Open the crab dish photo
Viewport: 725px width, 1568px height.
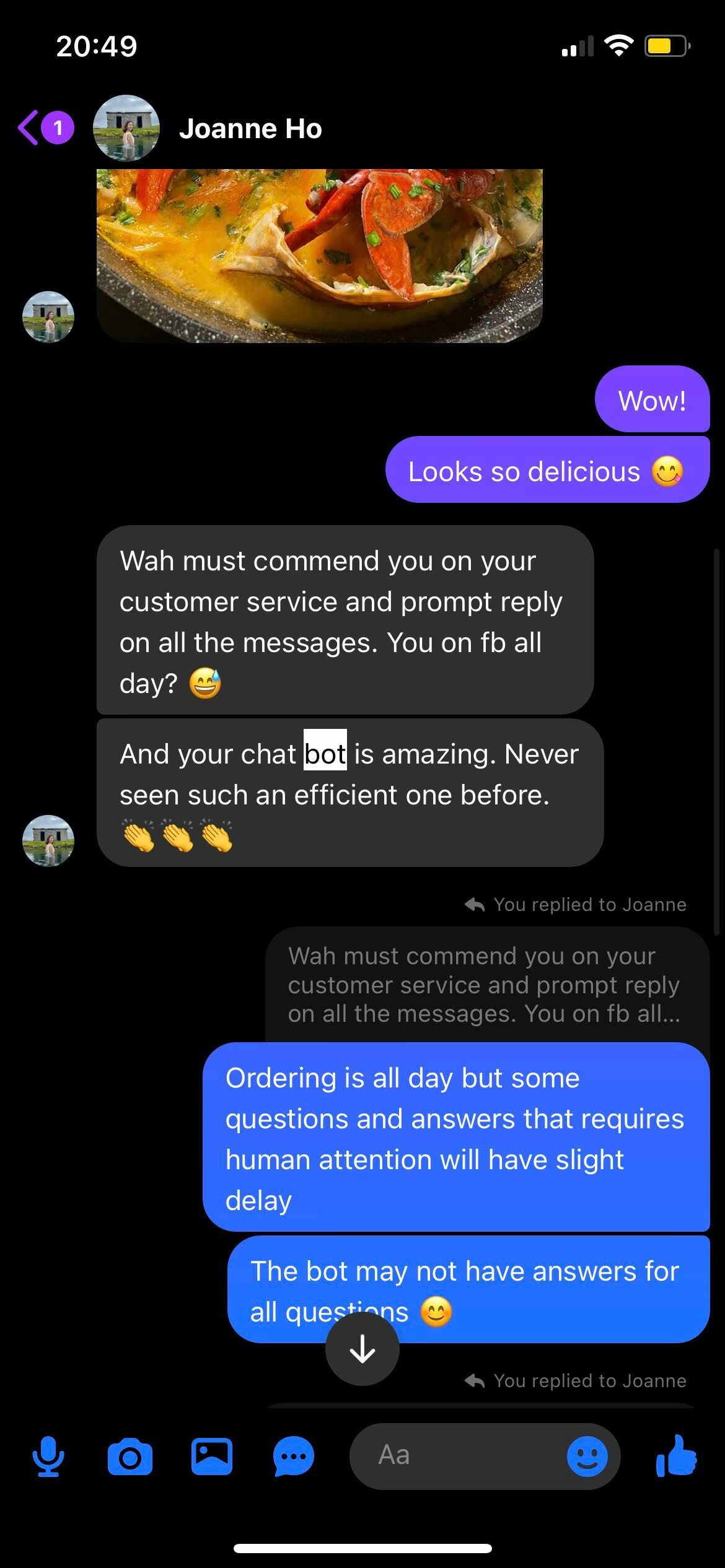click(319, 255)
